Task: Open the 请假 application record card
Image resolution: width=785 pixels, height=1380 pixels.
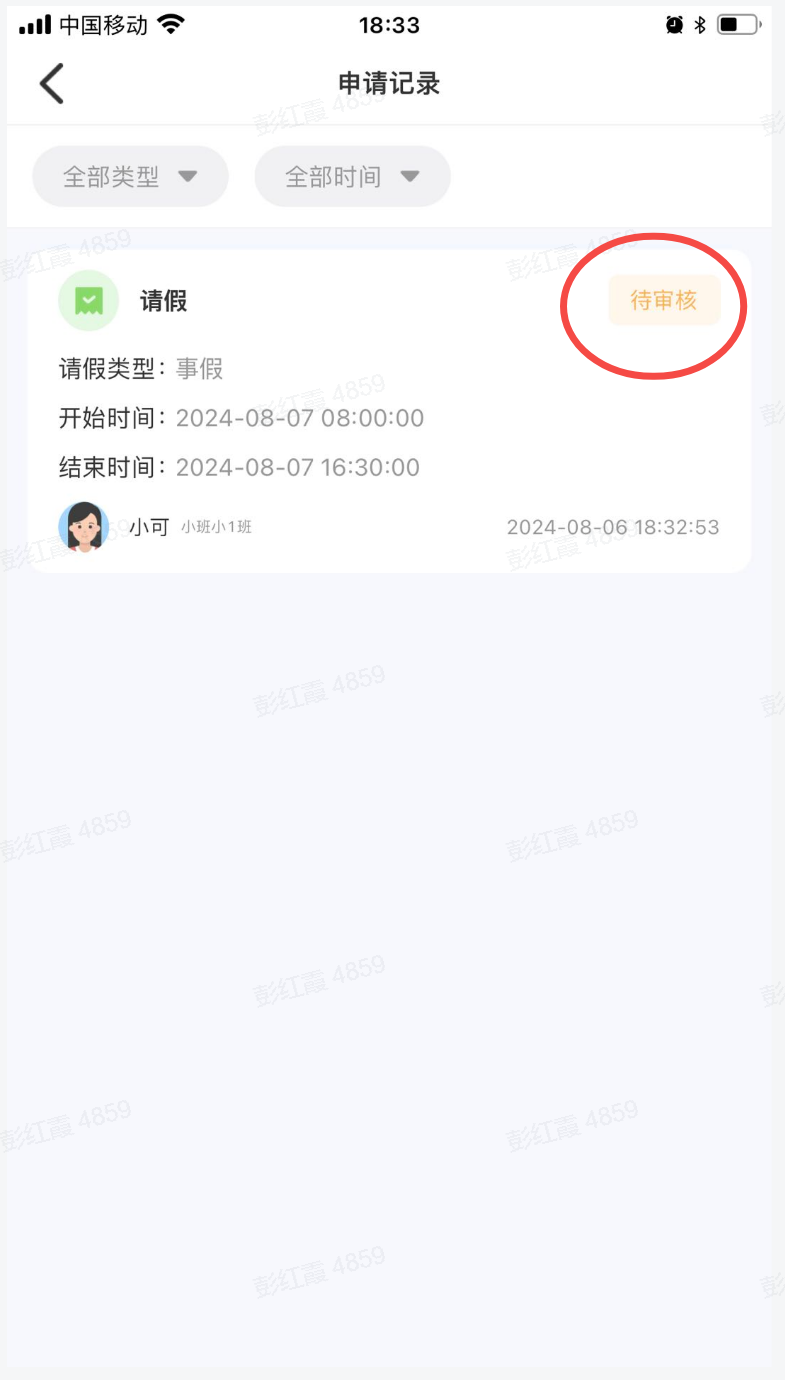Action: click(388, 411)
